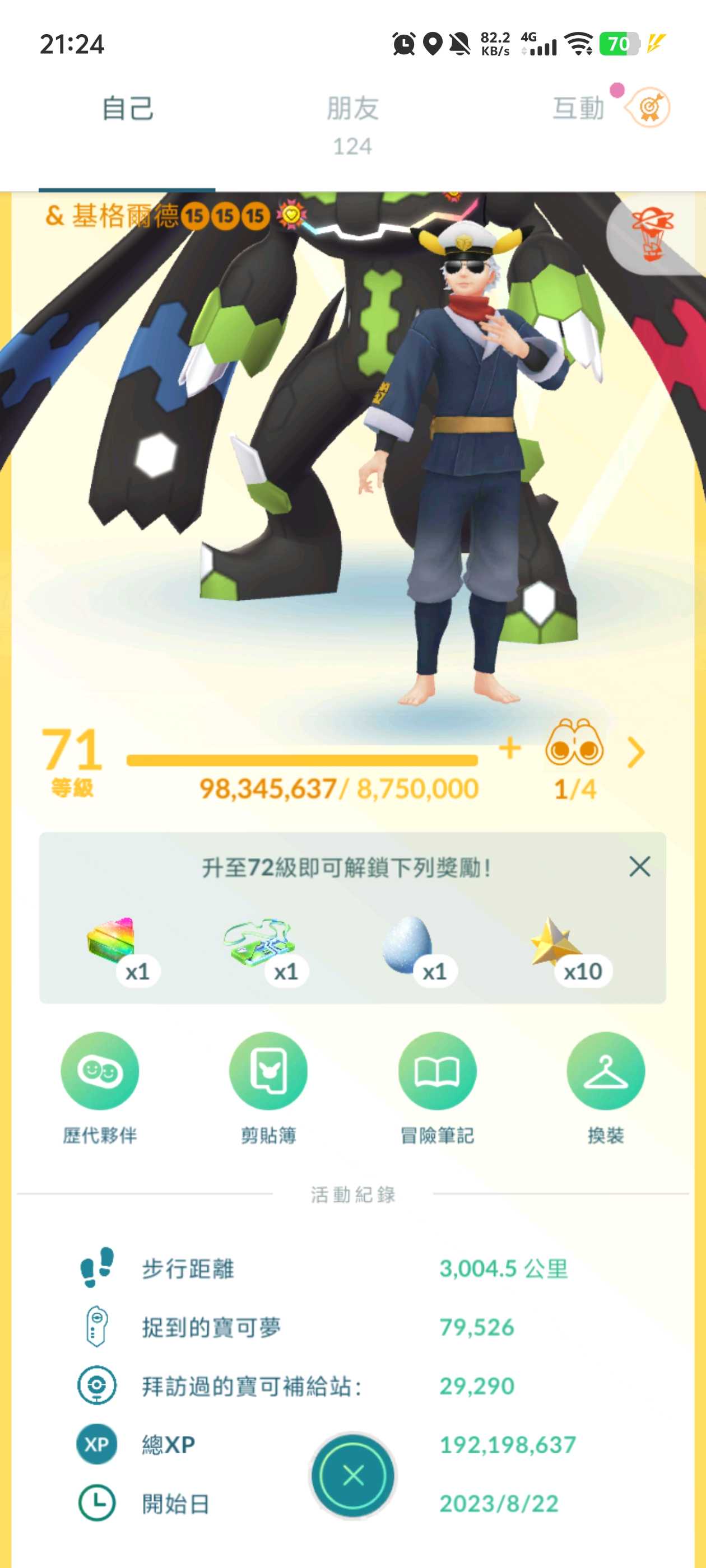Open the target medal icon
The width and height of the screenshot is (706, 1568).
[x=650, y=108]
